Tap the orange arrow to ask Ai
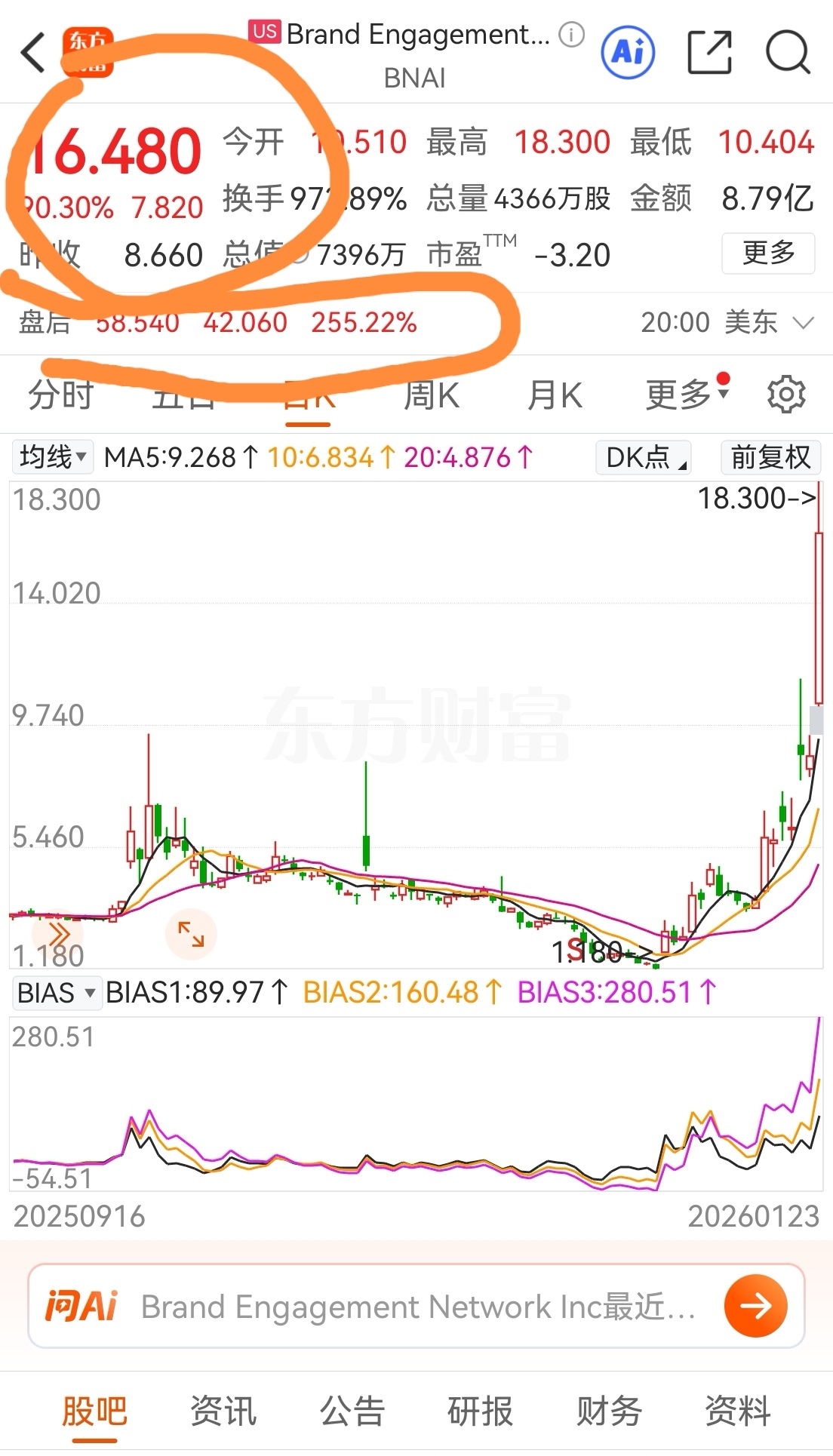833x1456 pixels. (x=755, y=1306)
